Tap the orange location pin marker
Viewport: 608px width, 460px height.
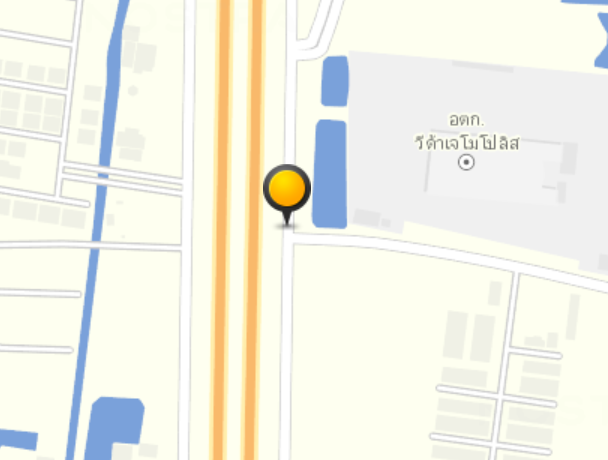click(287, 189)
